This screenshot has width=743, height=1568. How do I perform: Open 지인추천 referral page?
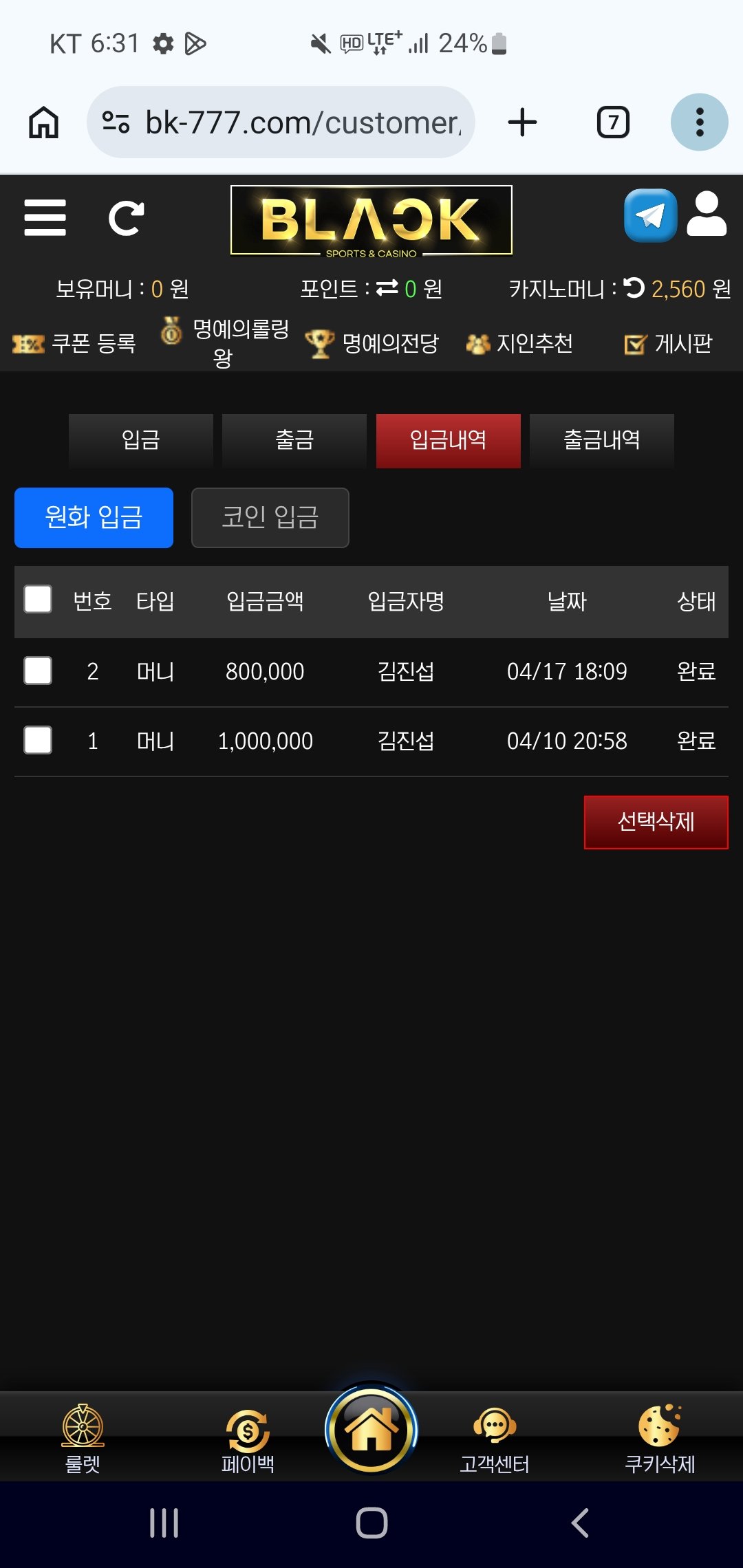[520, 343]
